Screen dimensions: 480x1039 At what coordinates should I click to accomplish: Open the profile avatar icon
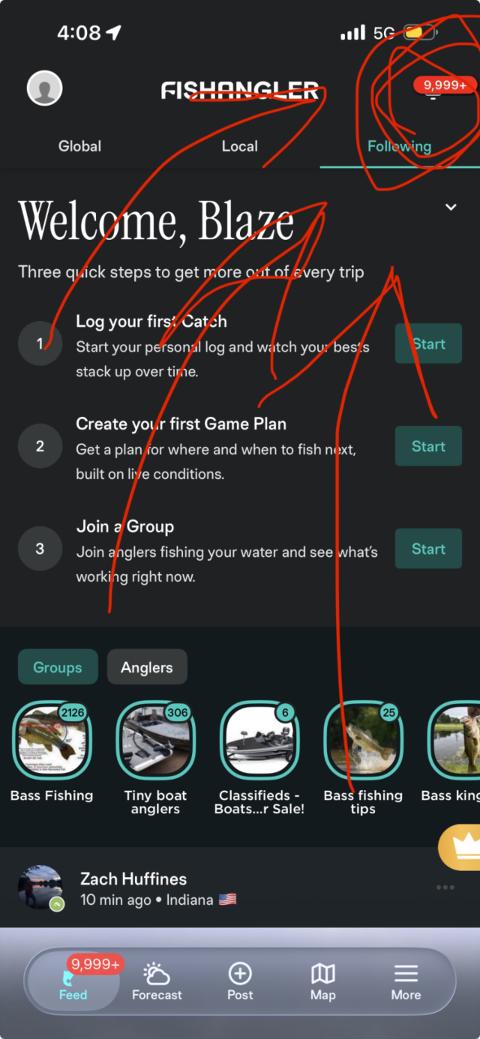pyautogui.click(x=44, y=87)
